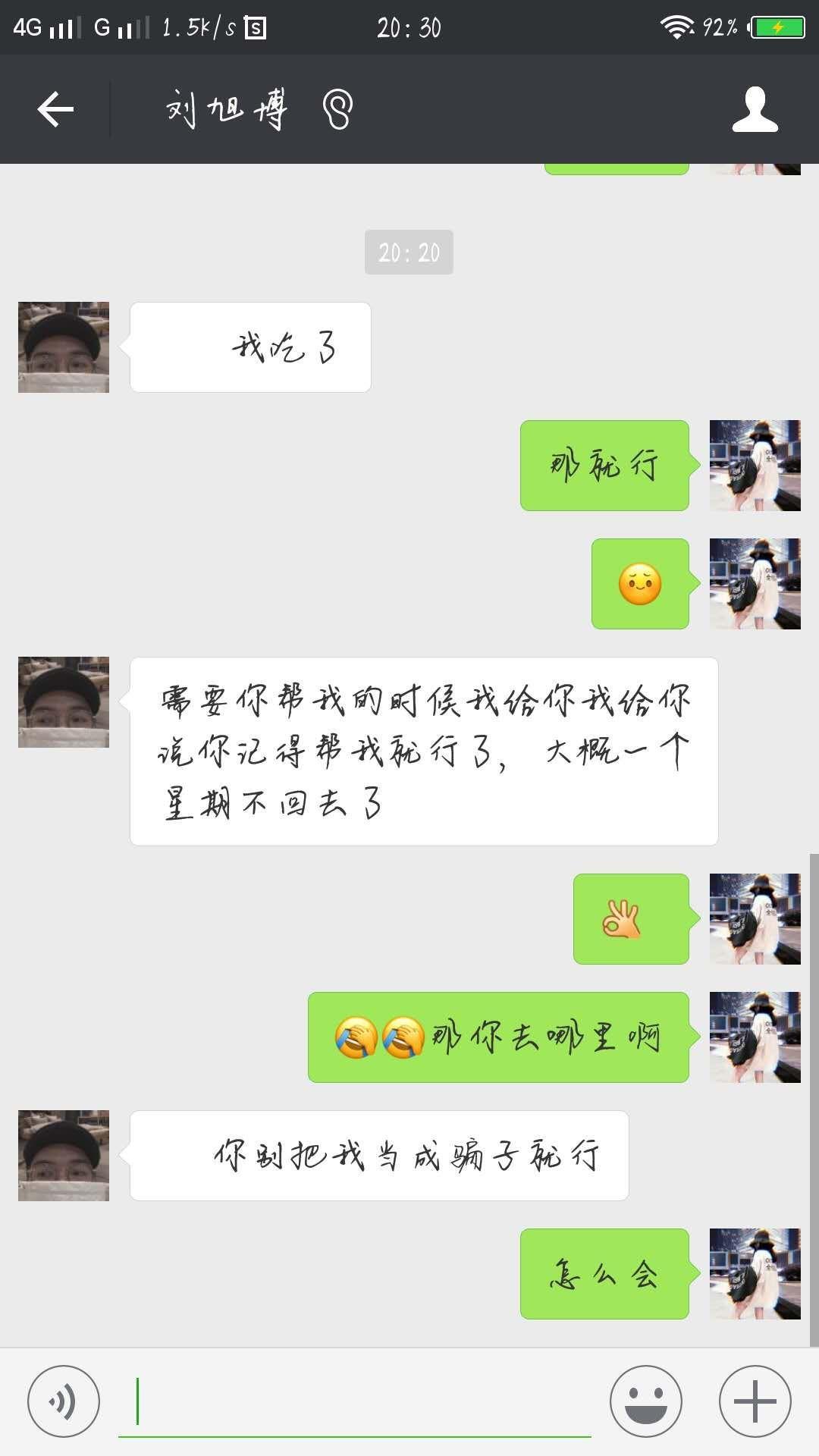Tap my avatar beside 那就行
The width and height of the screenshot is (819, 1456).
755,466
